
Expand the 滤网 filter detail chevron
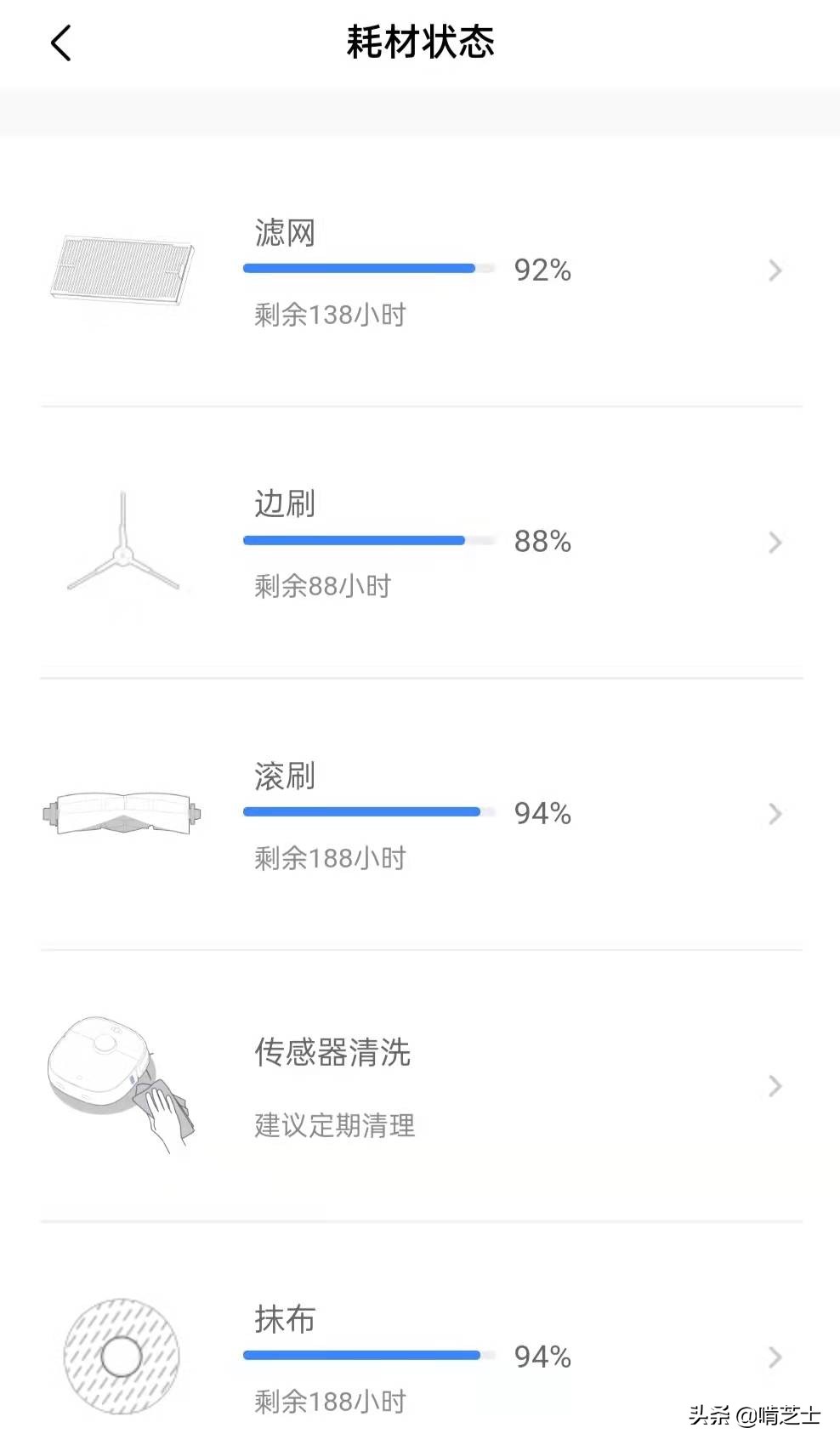click(774, 270)
